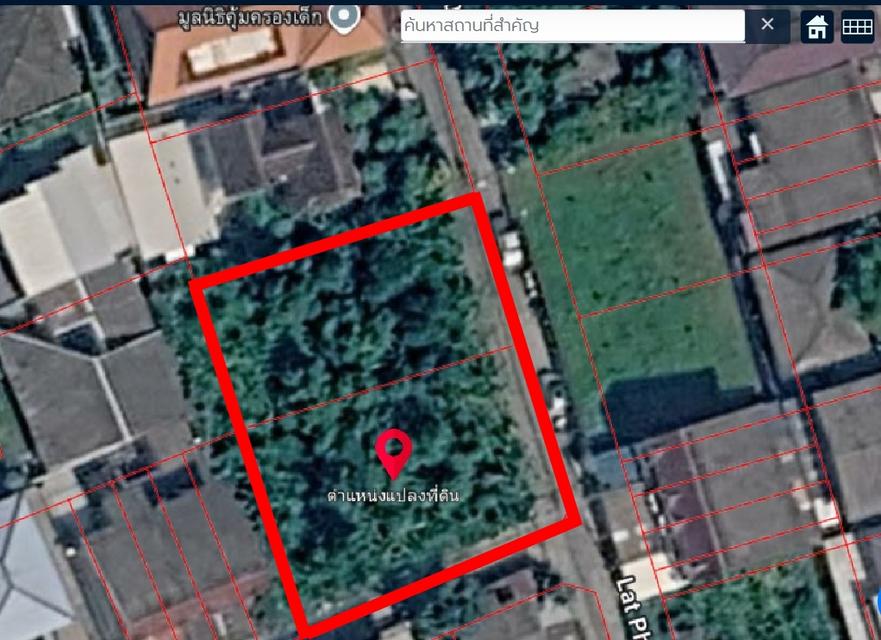Select the มูลนิธิคุ้มครองเด็ก place marker

pos(345,16)
